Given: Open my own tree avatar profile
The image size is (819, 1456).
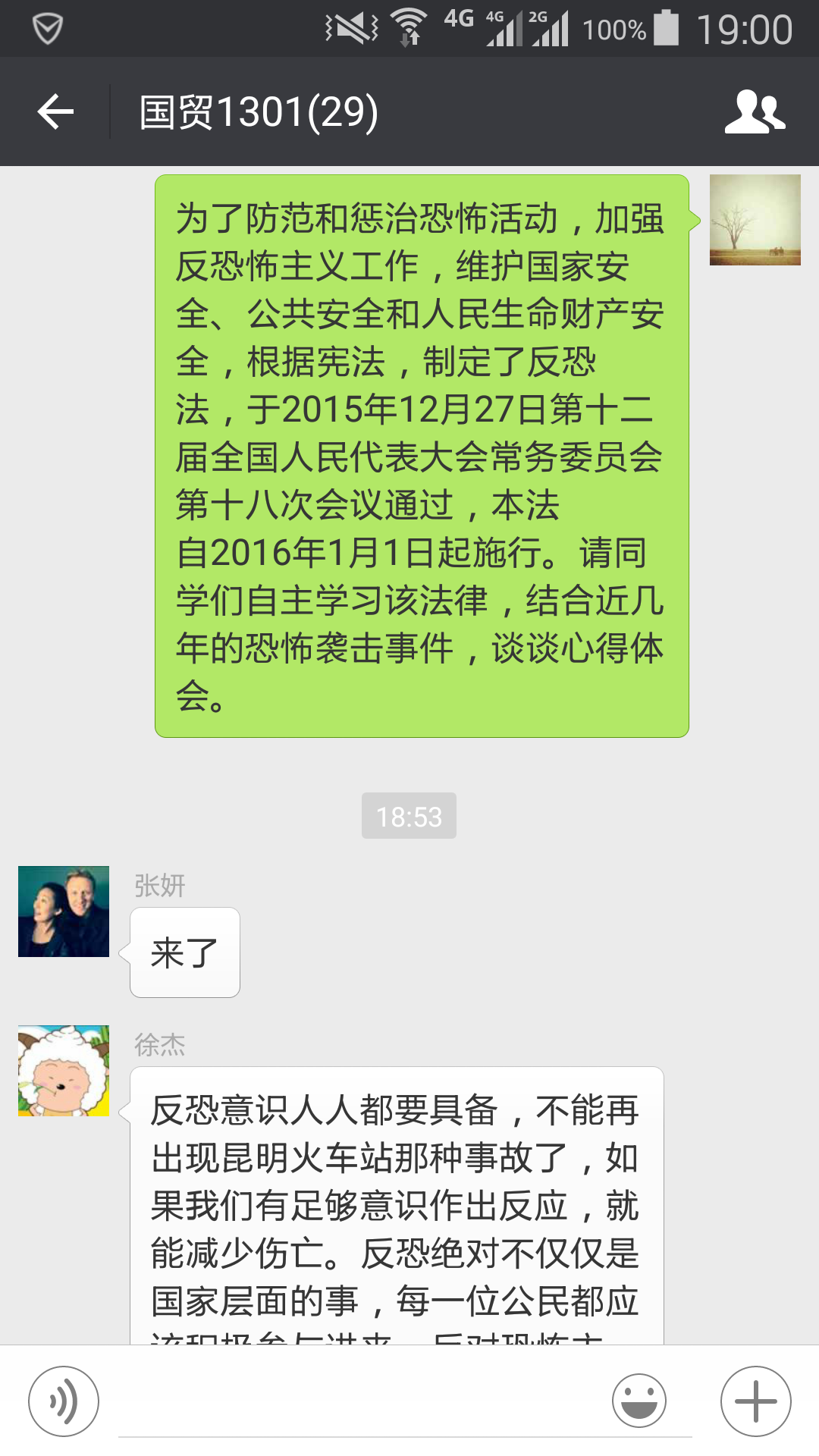Looking at the screenshot, I should point(755,220).
